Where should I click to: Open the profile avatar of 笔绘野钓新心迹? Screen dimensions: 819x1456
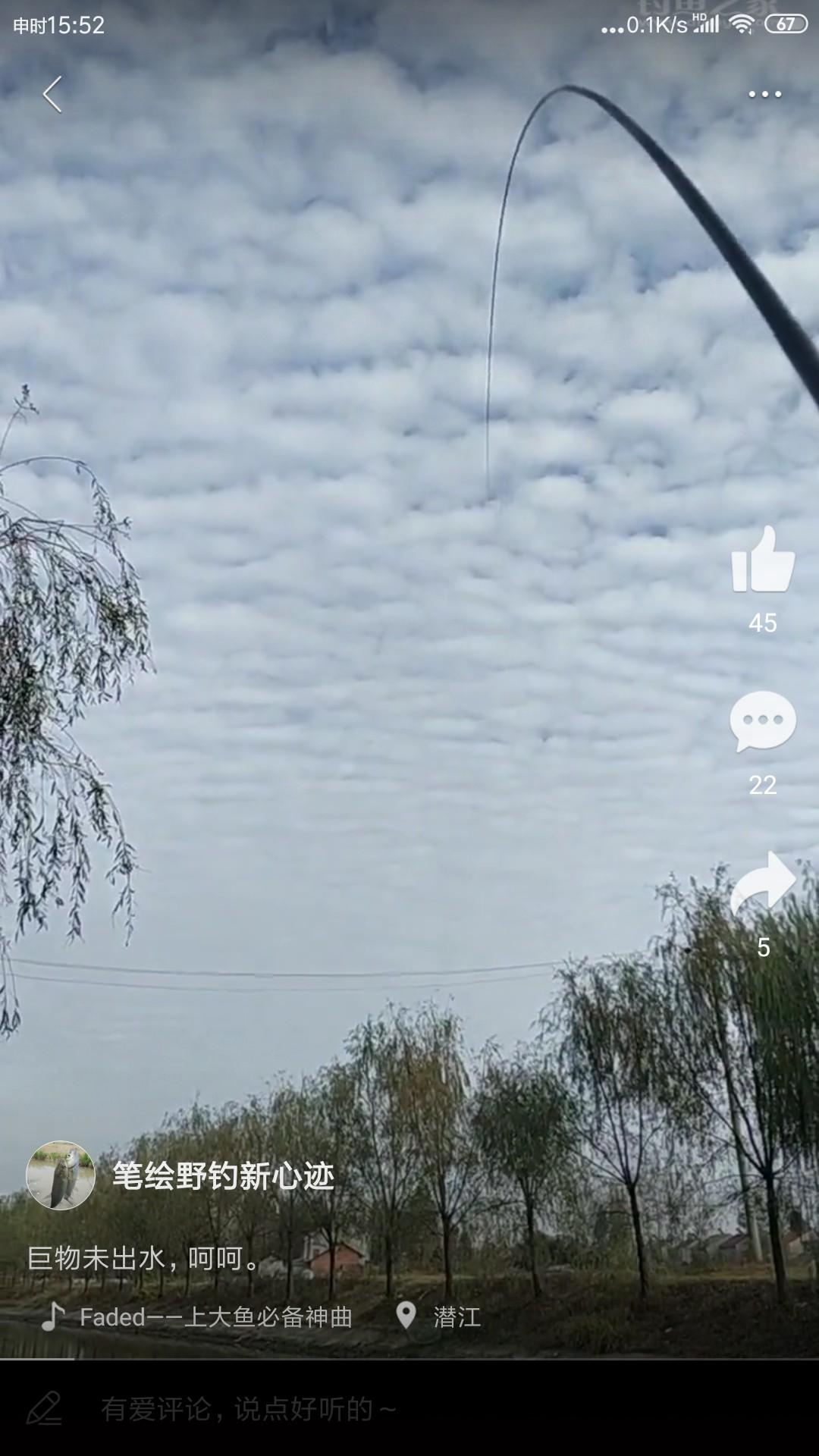(x=61, y=1175)
